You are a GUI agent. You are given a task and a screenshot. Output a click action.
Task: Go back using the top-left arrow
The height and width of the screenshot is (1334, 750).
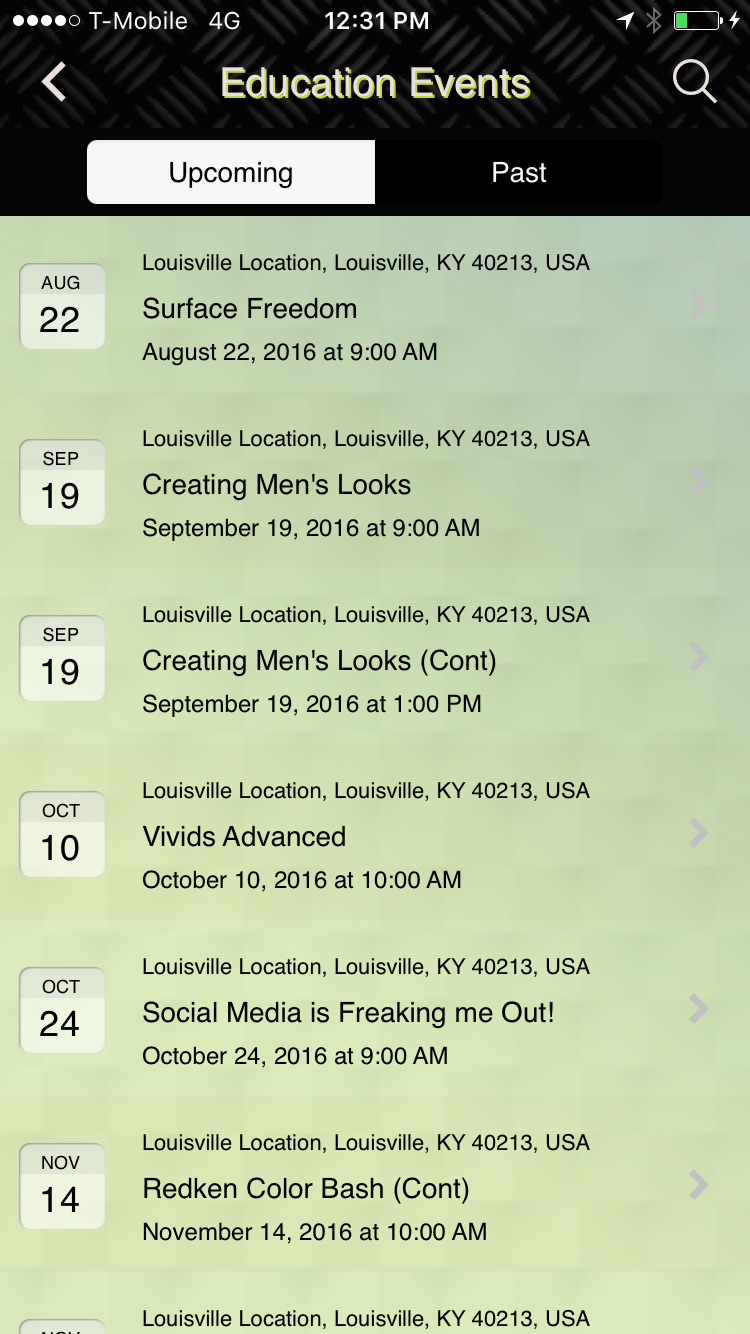[x=54, y=81]
